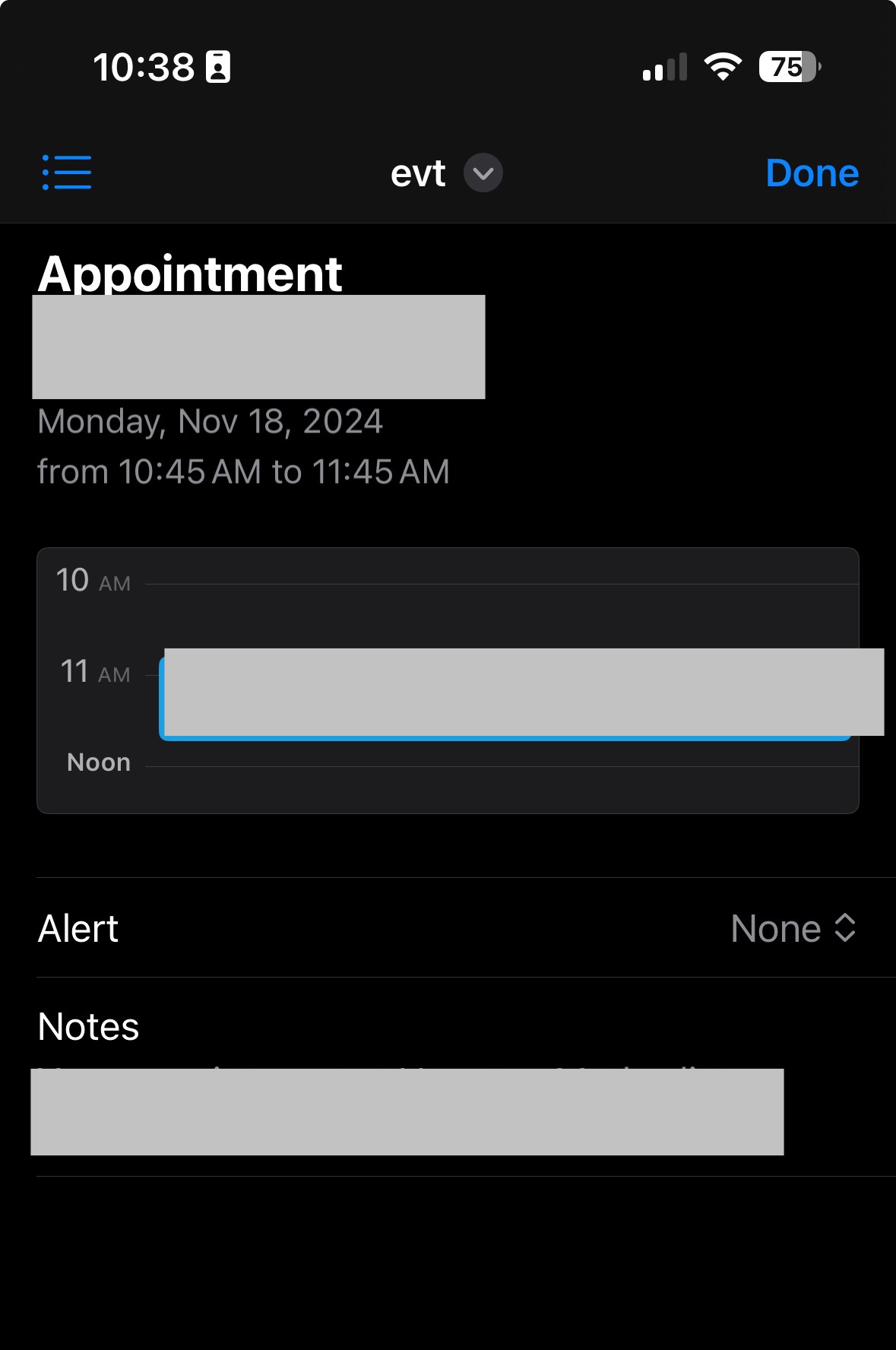896x1350 pixels.
Task: Expand the evt title dropdown
Action: tap(483, 173)
